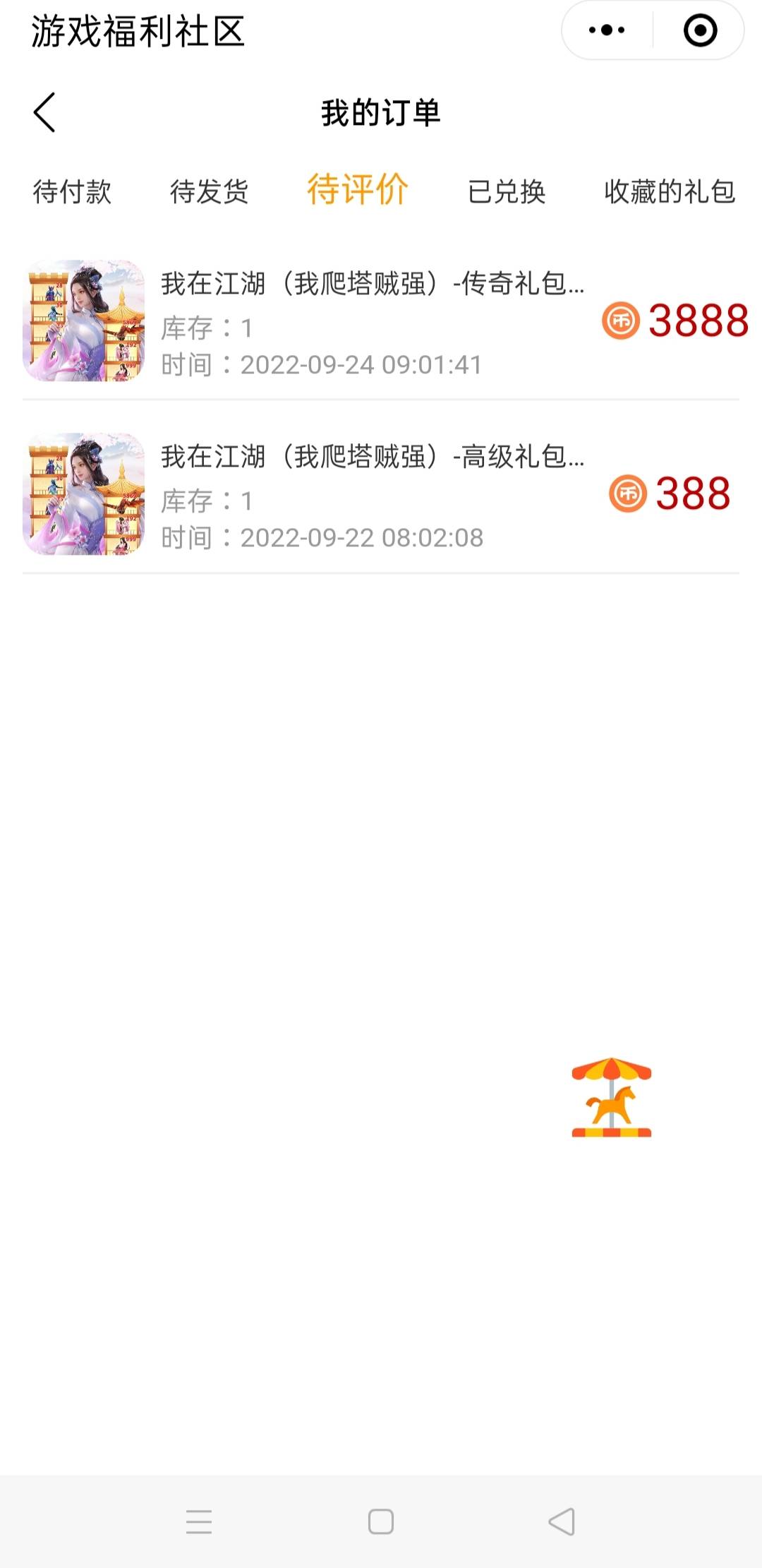The image size is (762, 1568).
Task: Close the mini program with the circle icon
Action: tap(700, 30)
